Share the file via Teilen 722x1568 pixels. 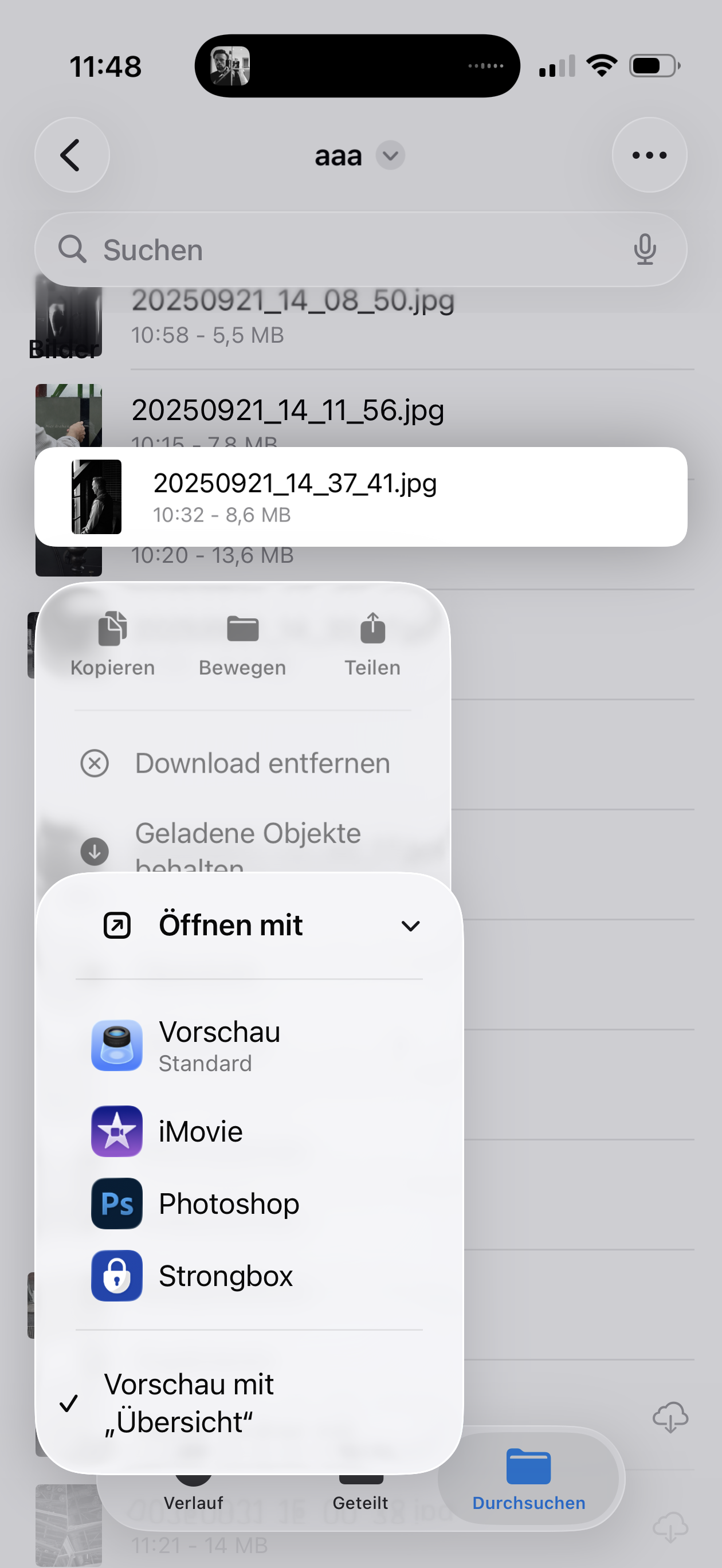click(x=372, y=644)
